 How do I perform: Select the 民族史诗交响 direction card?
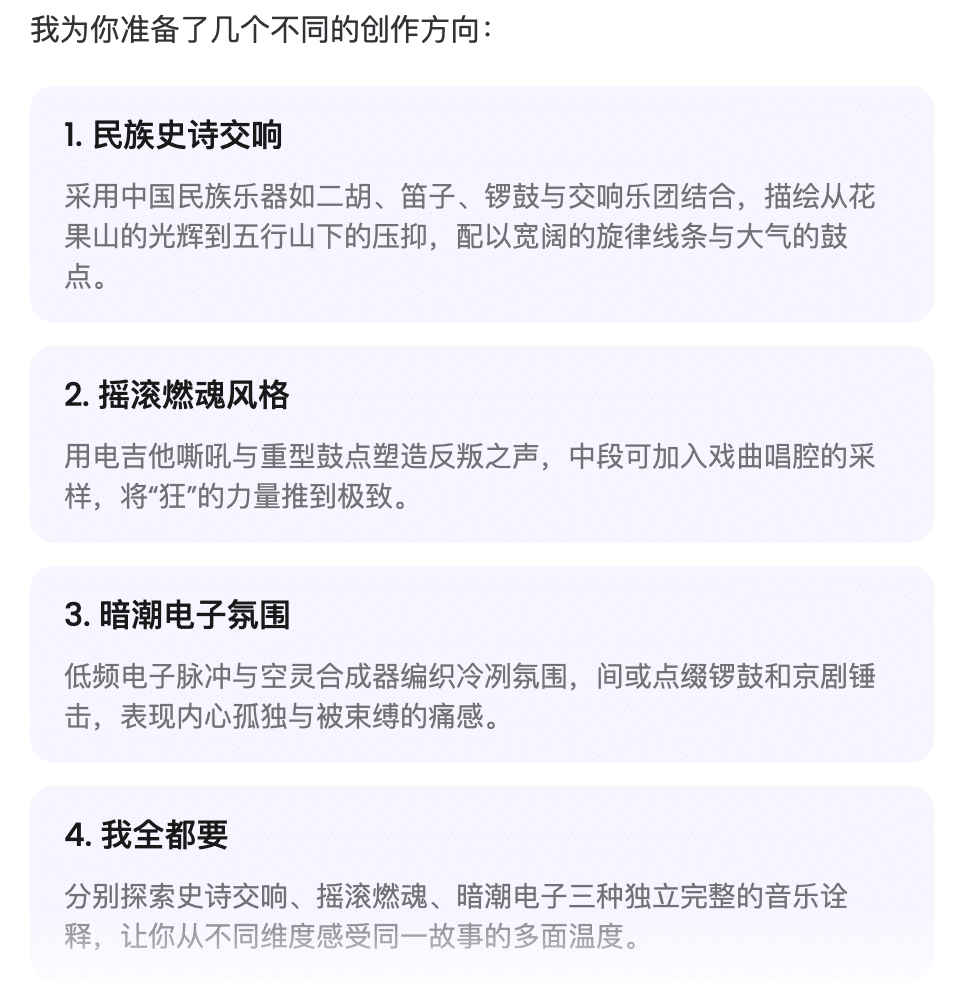pyautogui.click(x=481, y=204)
